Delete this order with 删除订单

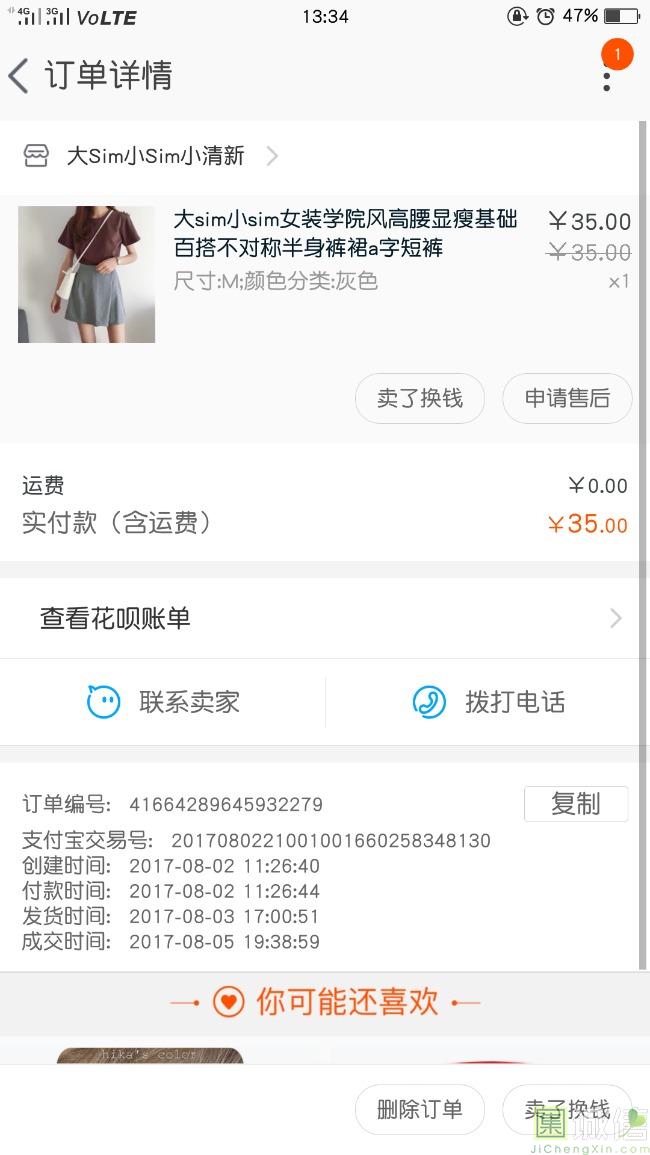tap(419, 1109)
